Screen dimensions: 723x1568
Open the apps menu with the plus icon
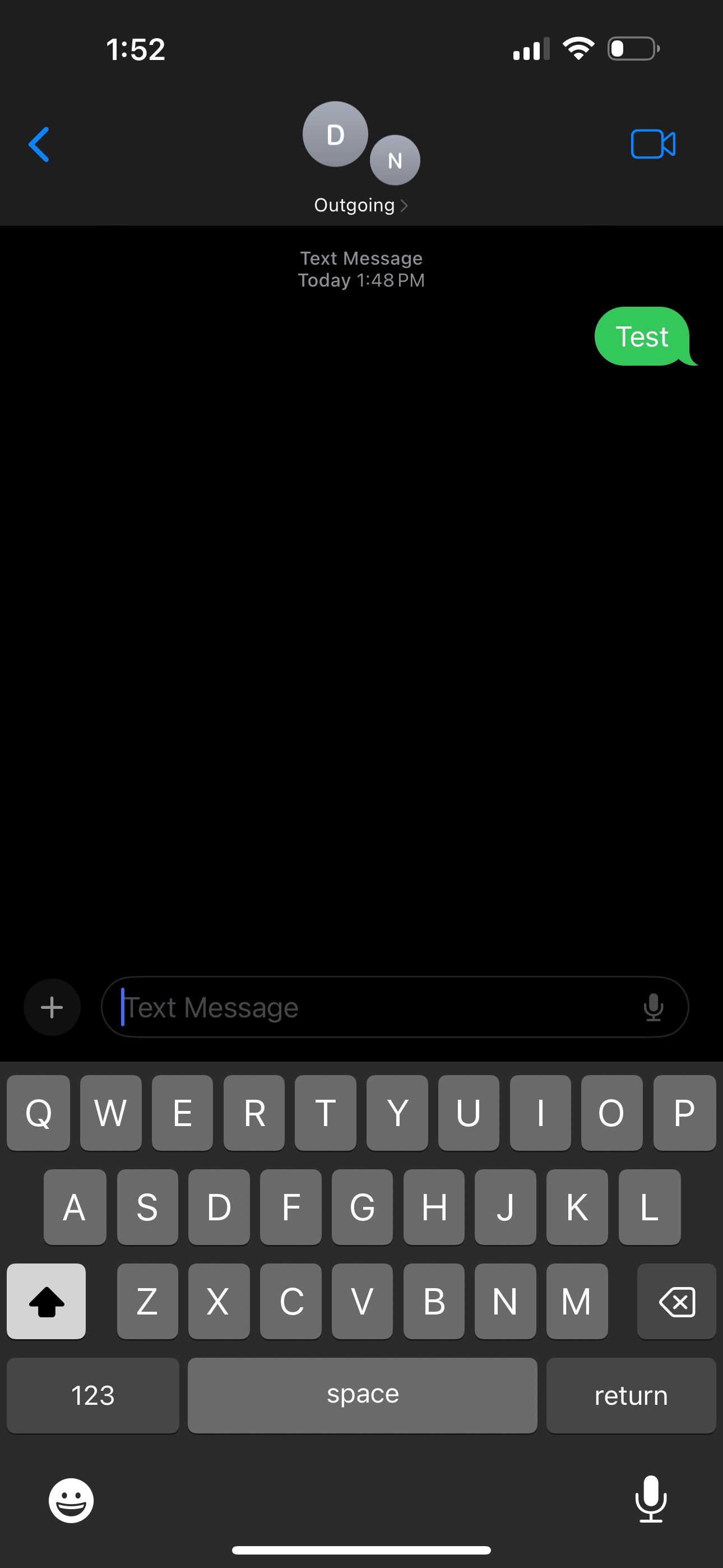click(51, 1007)
